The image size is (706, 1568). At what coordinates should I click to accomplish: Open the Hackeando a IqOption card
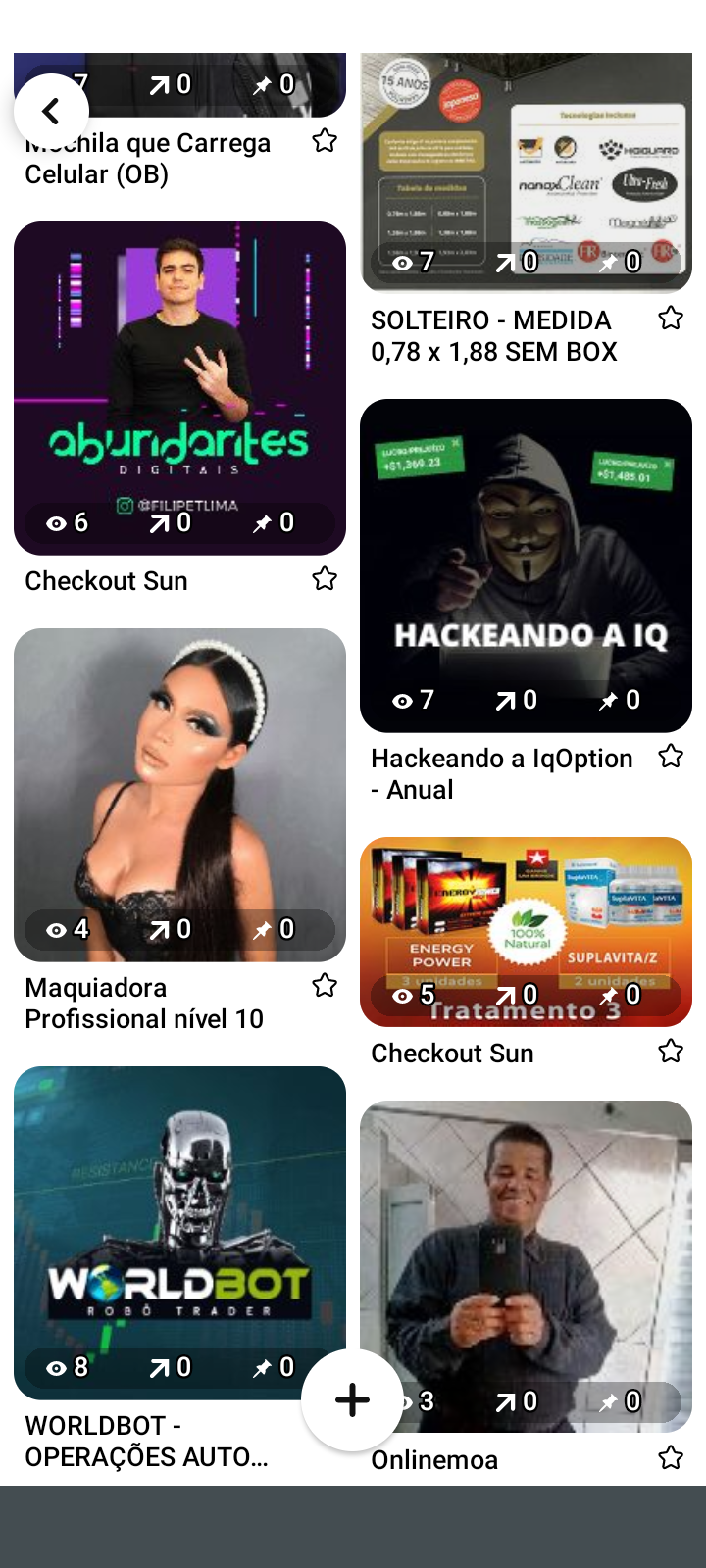[526, 564]
